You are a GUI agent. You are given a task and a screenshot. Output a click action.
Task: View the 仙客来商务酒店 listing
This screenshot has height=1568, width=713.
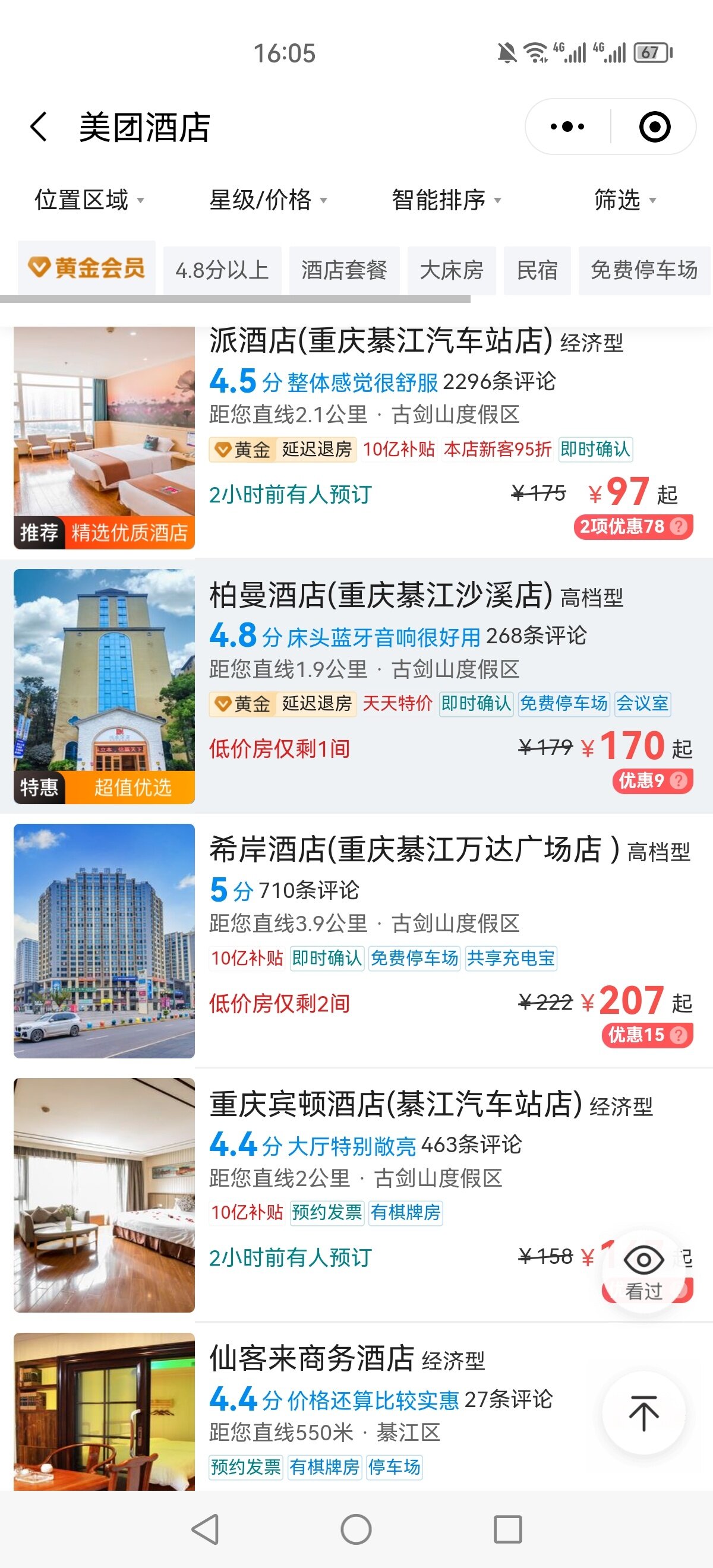pos(312,1358)
